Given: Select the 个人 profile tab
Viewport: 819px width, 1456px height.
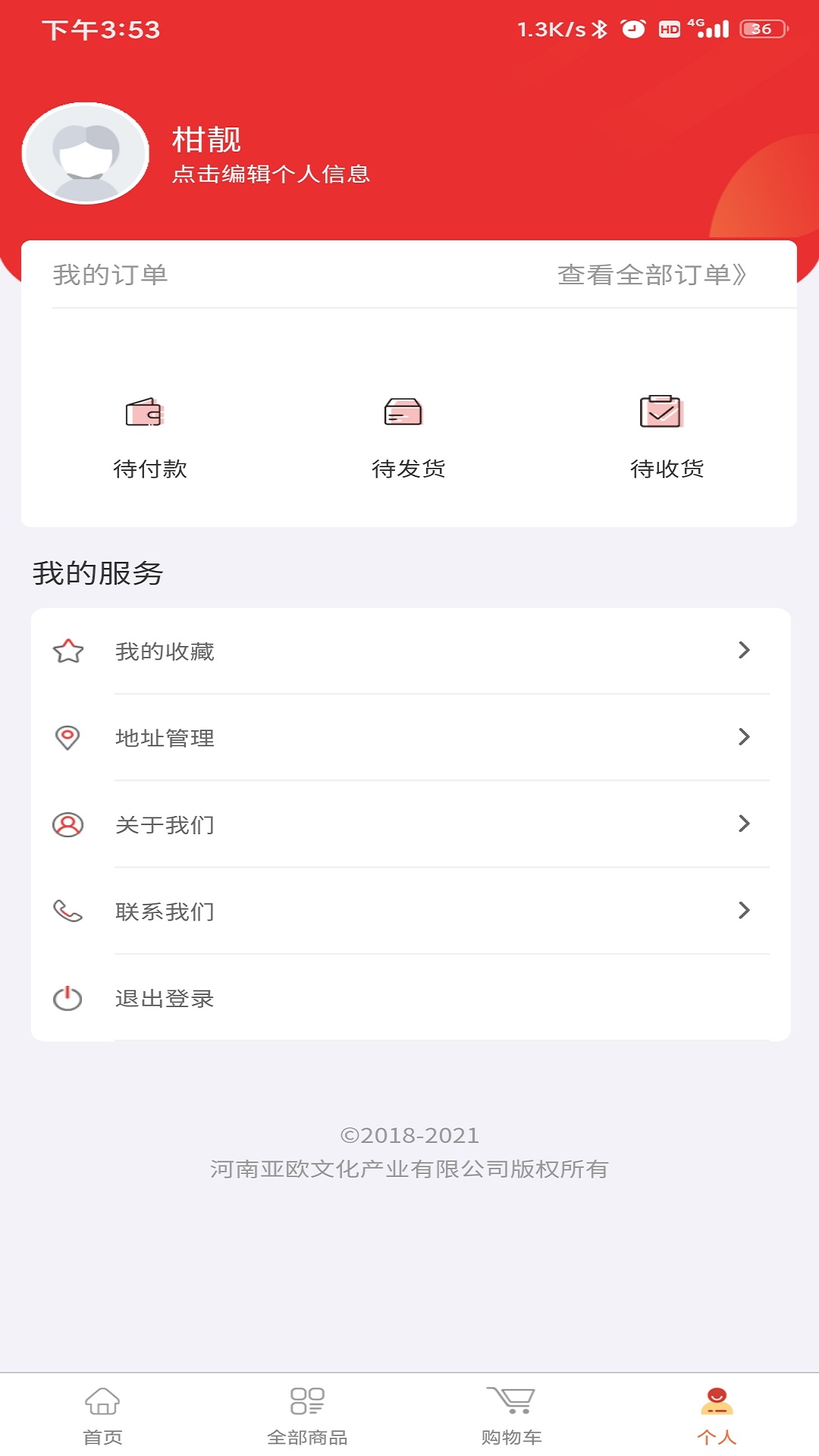Looking at the screenshot, I should pyautogui.click(x=717, y=1415).
